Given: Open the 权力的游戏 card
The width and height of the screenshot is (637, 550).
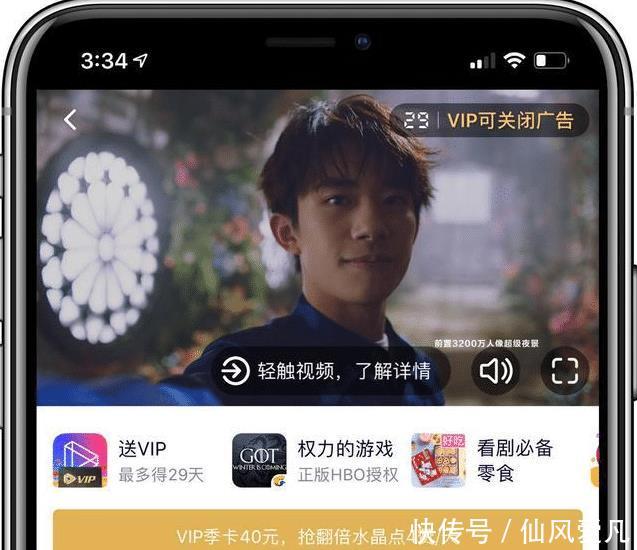Looking at the screenshot, I should tap(316, 460).
